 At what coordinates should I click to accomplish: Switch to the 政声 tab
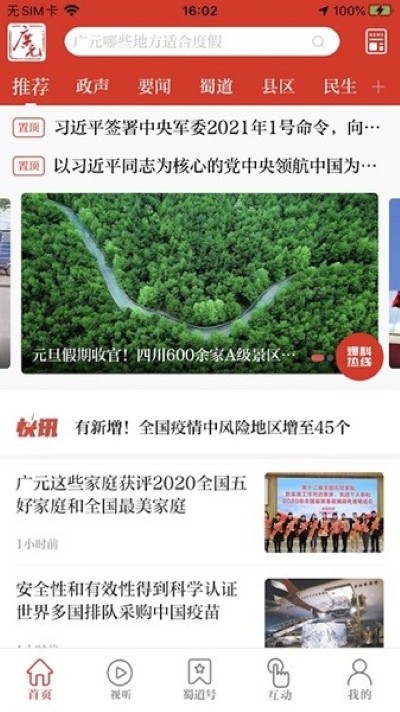[x=92, y=86]
